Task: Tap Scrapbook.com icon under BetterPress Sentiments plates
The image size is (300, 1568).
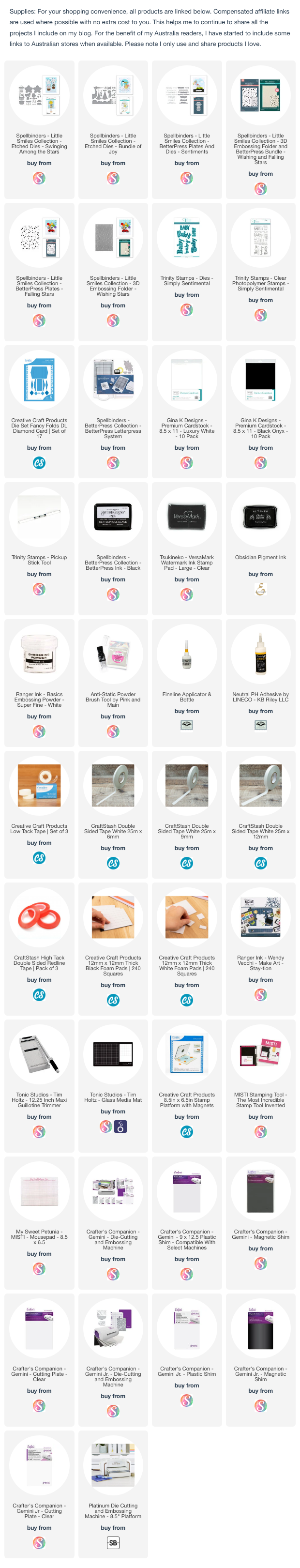Action: click(x=187, y=178)
